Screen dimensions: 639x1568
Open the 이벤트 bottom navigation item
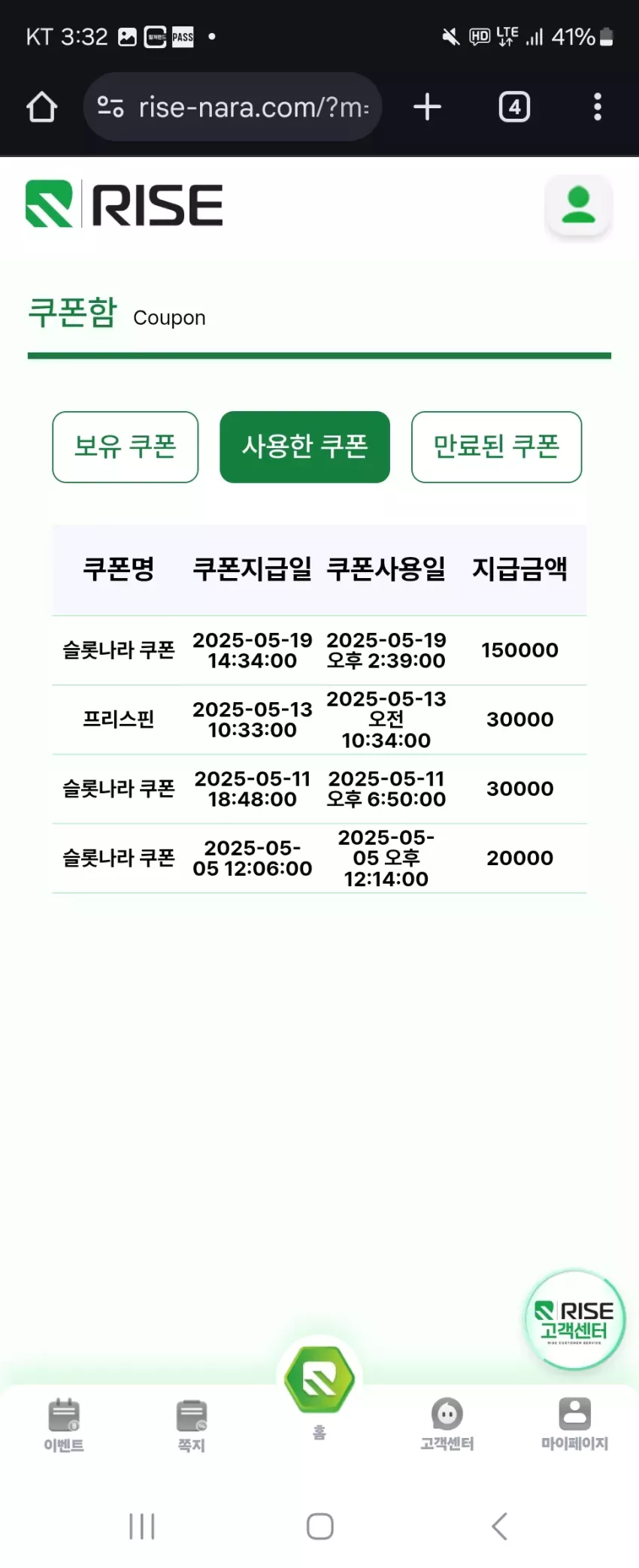point(64,1425)
